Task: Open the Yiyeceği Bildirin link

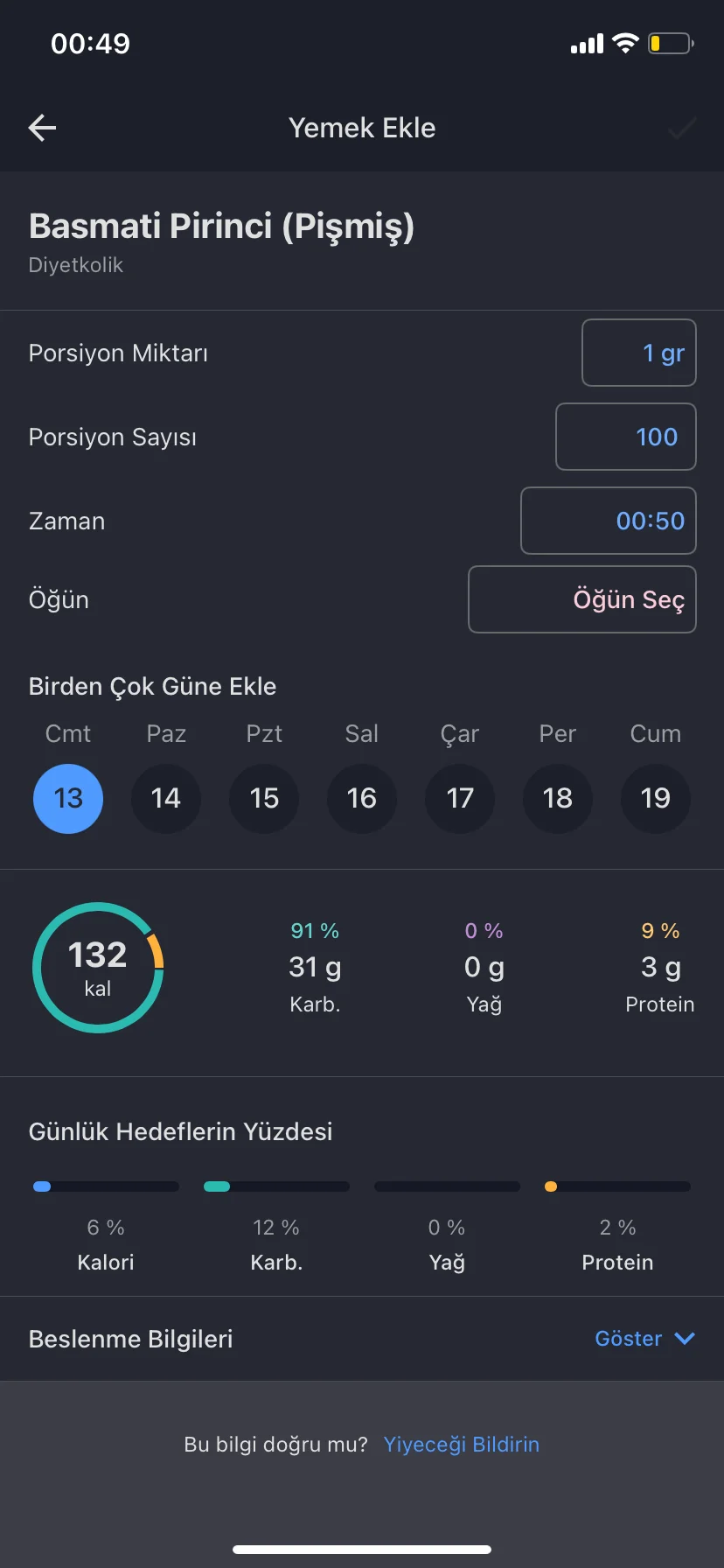Action: coord(461,1444)
